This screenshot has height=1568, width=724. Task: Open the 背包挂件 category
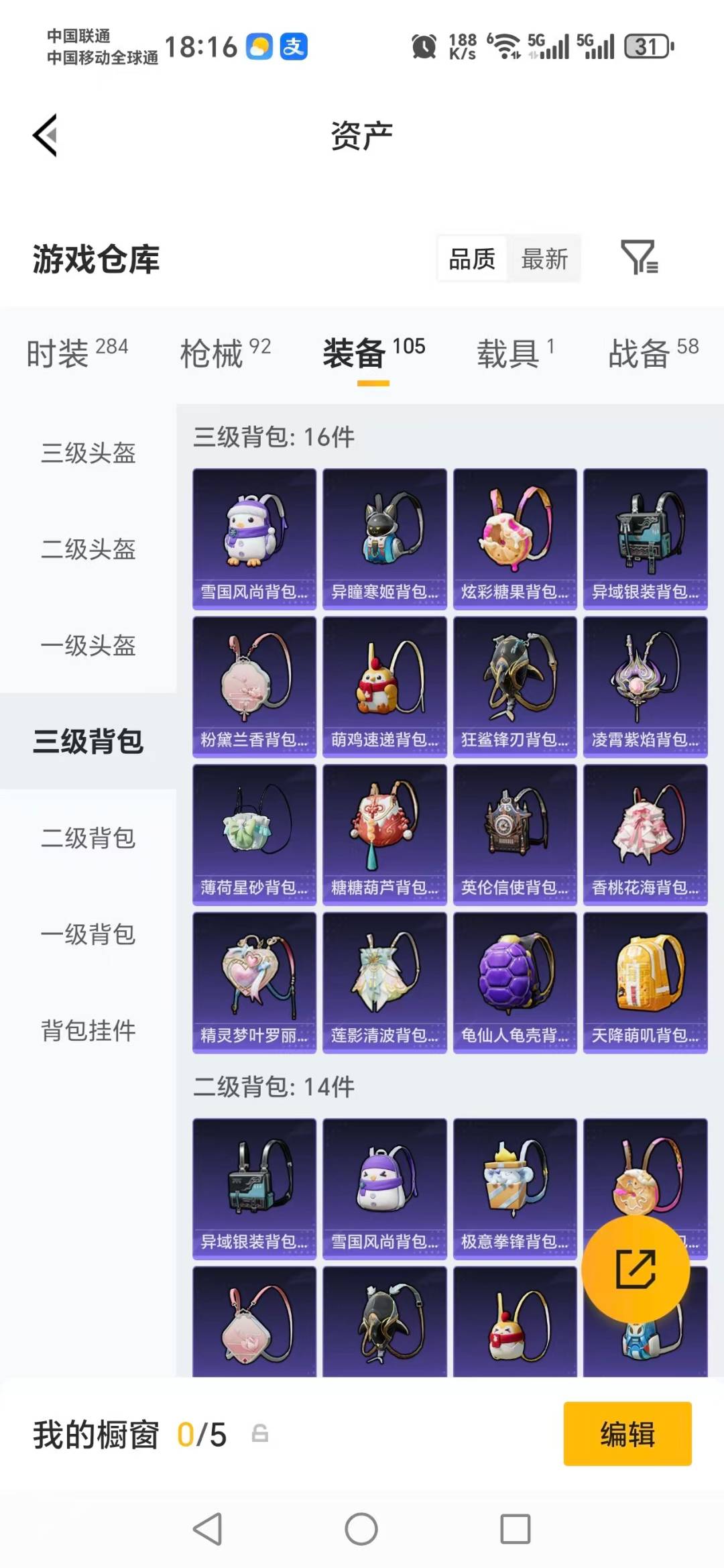[x=88, y=1032]
